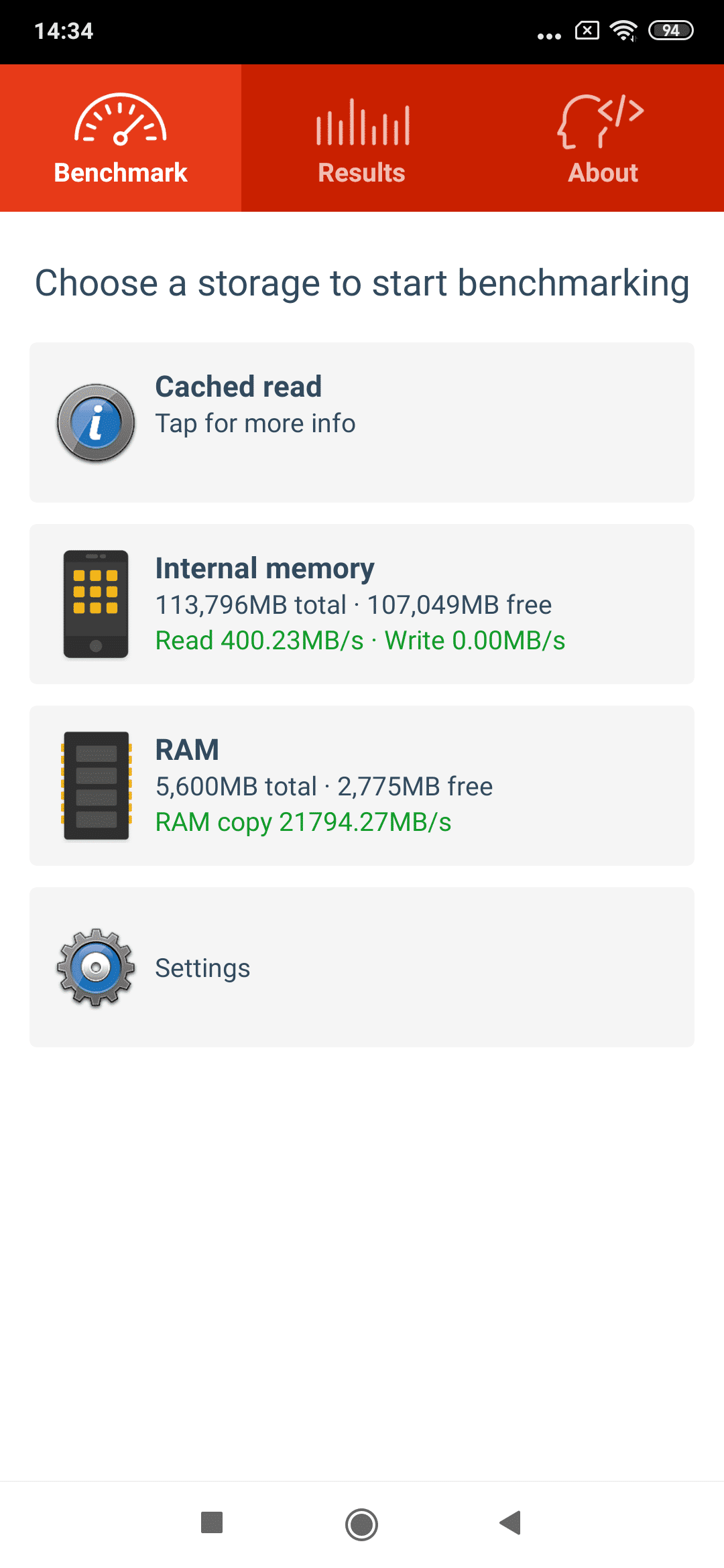Tap Cached read for more info
The image size is (724, 1568).
362,422
